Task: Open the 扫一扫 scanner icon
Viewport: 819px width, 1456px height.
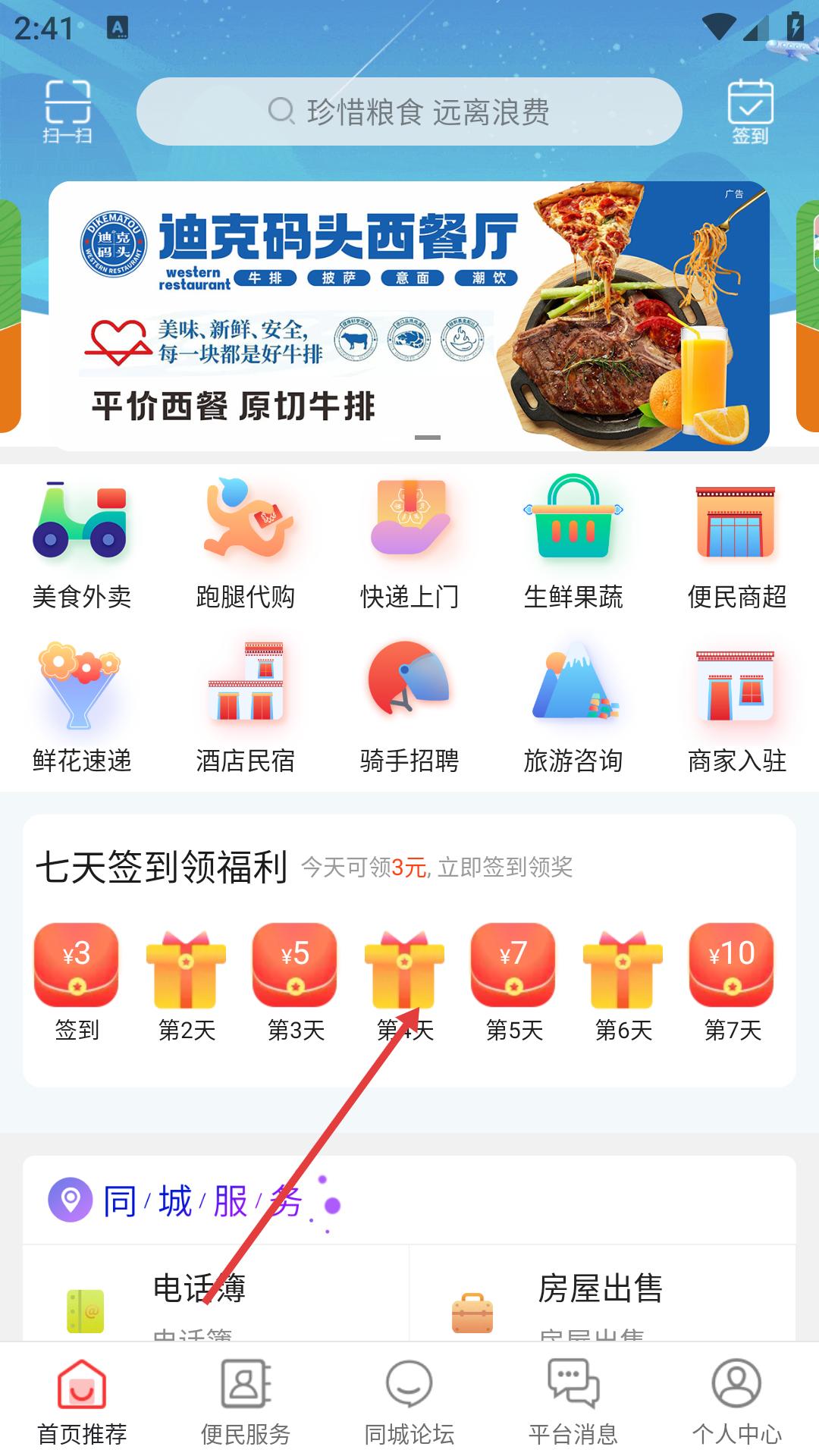Action: pyautogui.click(x=67, y=111)
